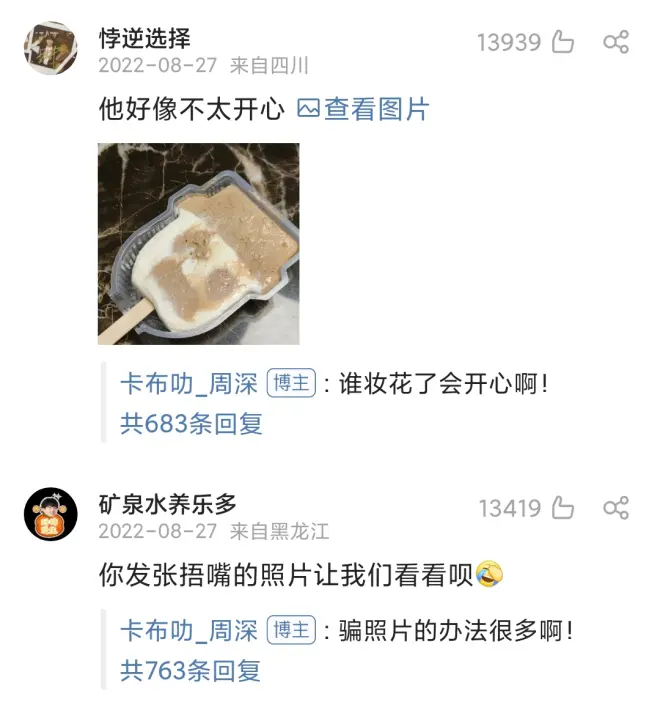Share the comment by 矿泉水养乐多
This screenshot has width=660, height=713.
tap(616, 508)
